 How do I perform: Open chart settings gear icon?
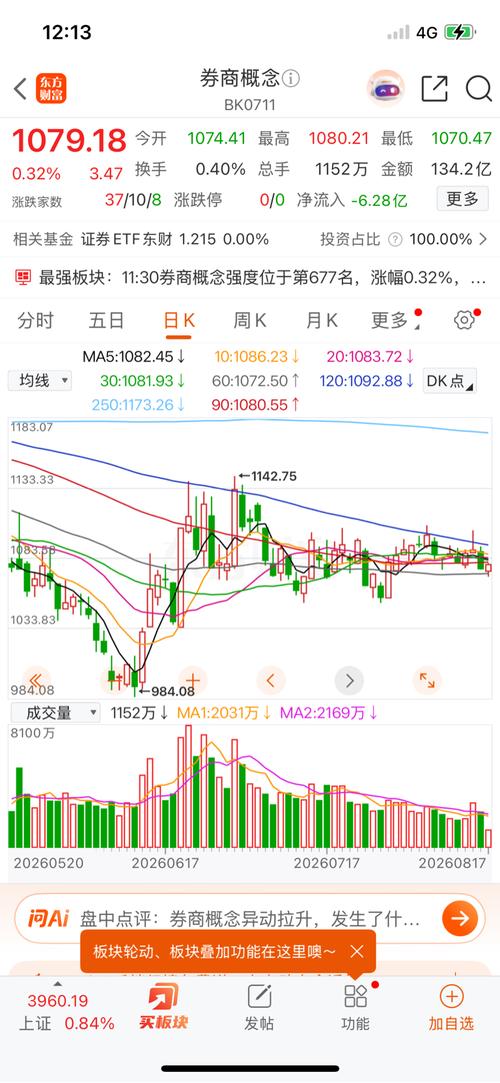coord(464,320)
